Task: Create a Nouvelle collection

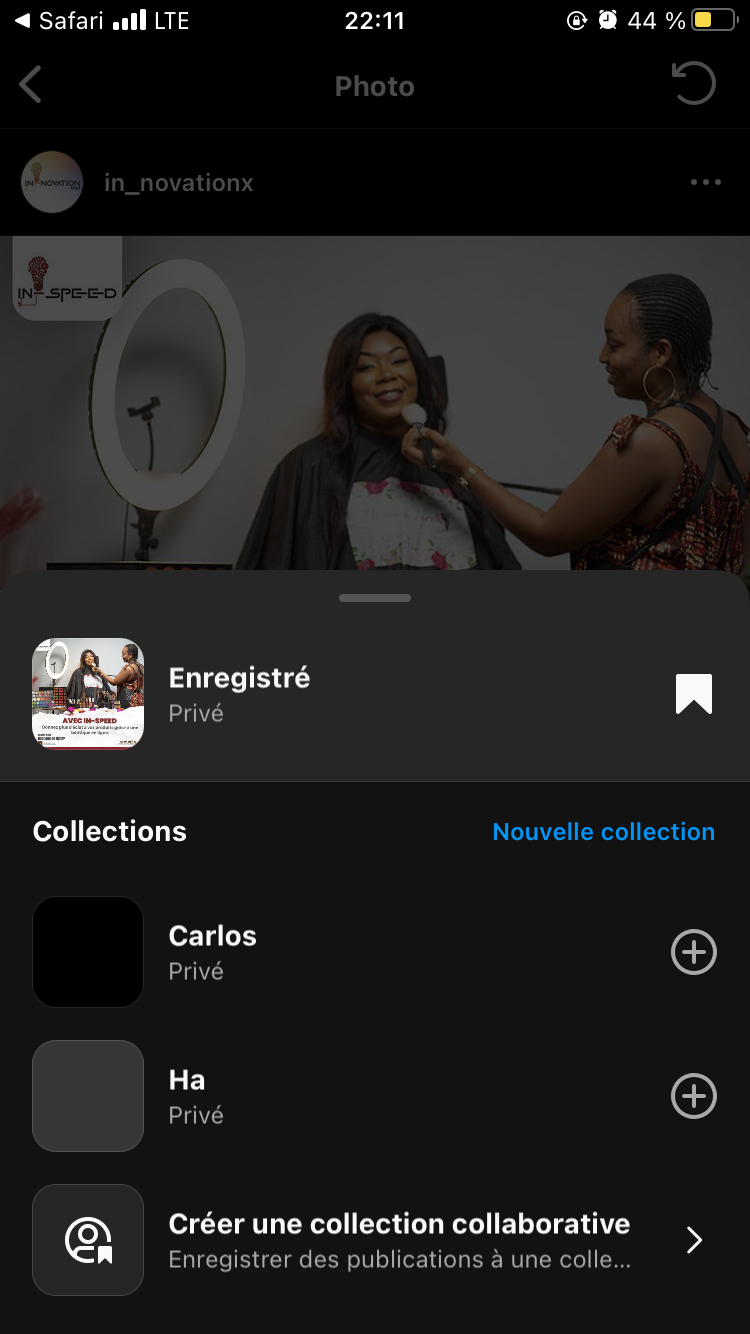Action: pyautogui.click(x=603, y=832)
